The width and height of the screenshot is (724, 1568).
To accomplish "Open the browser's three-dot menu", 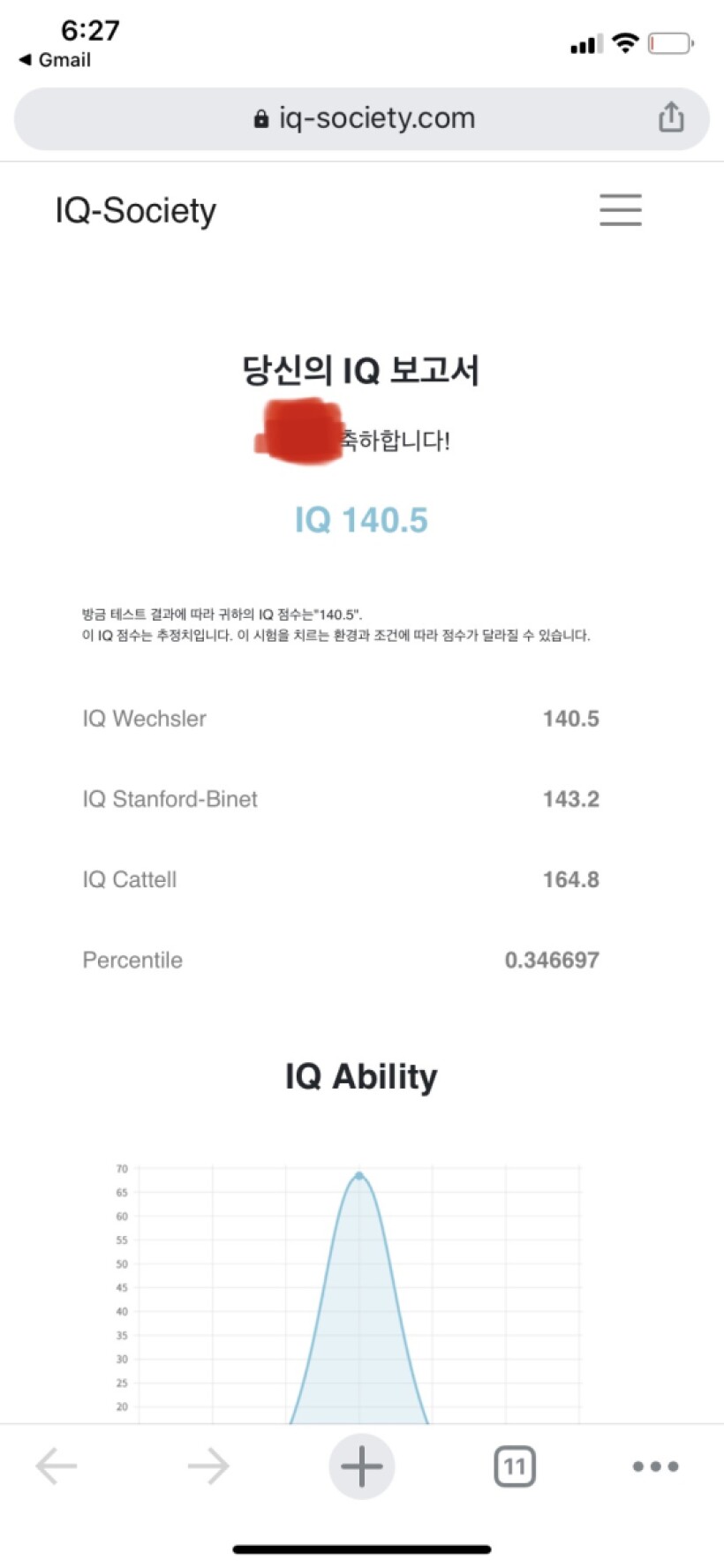I will (655, 1466).
